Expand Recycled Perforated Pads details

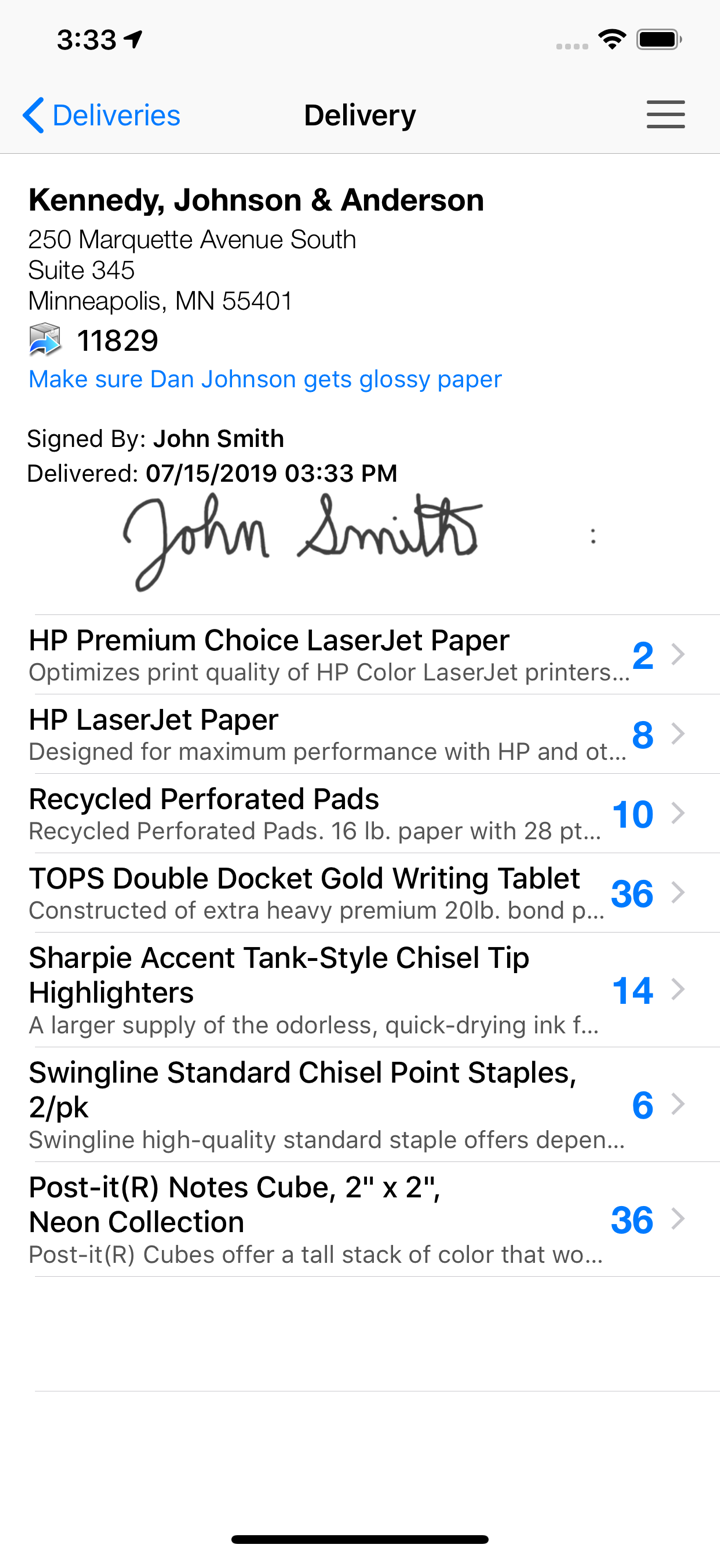pyautogui.click(x=678, y=813)
